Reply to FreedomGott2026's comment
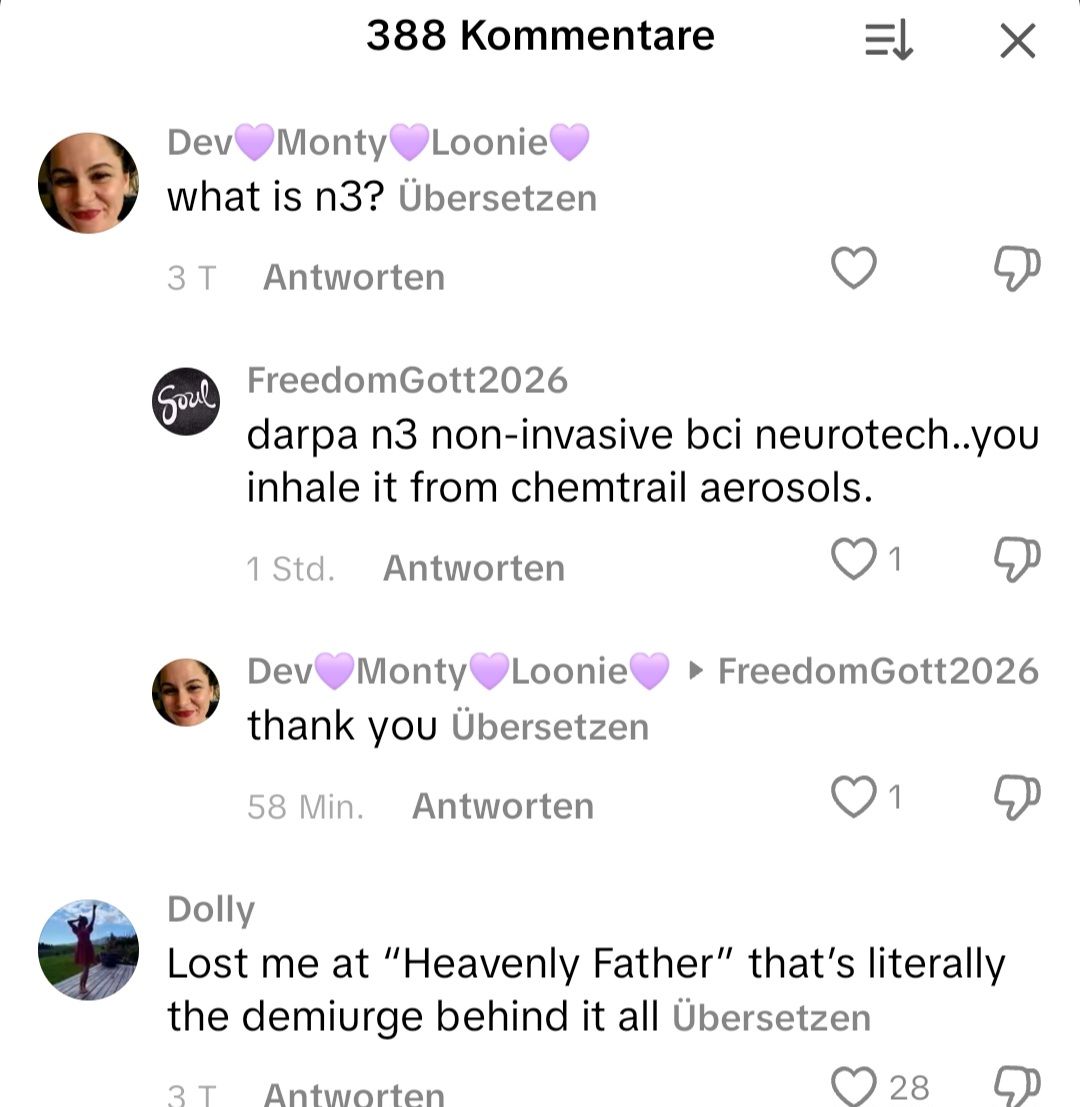 (x=473, y=568)
